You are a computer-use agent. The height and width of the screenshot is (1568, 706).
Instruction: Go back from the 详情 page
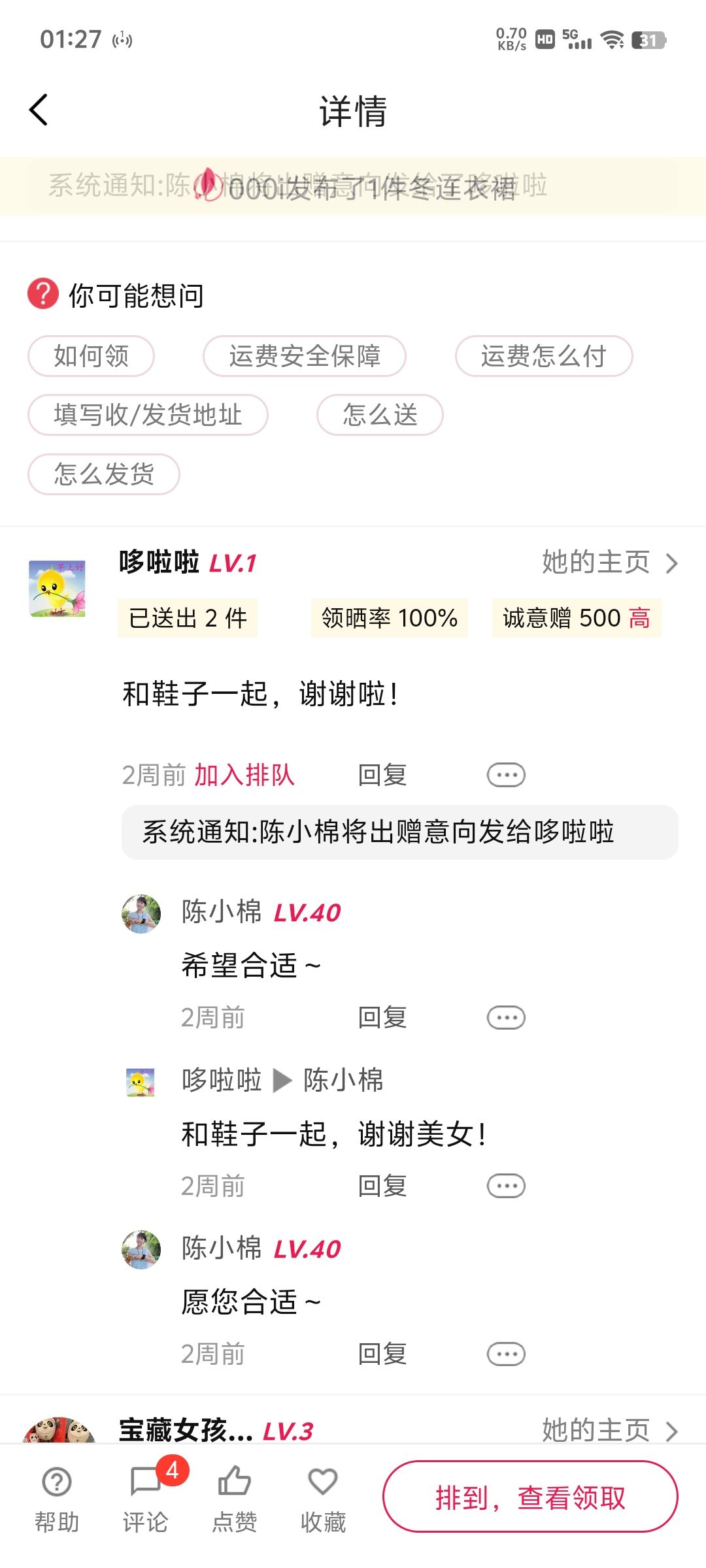(39, 110)
